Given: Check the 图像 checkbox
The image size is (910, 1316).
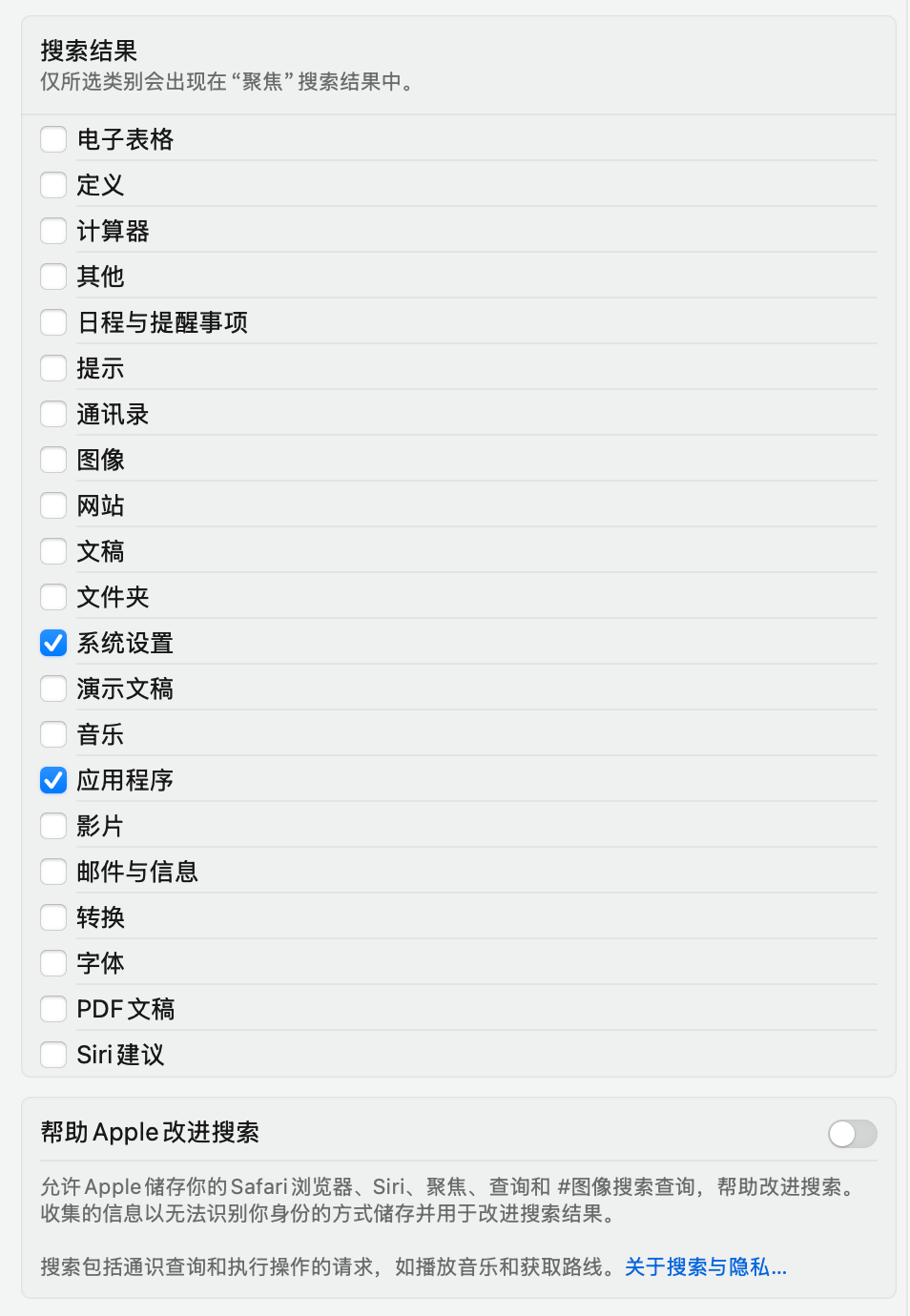Looking at the screenshot, I should click(53, 460).
